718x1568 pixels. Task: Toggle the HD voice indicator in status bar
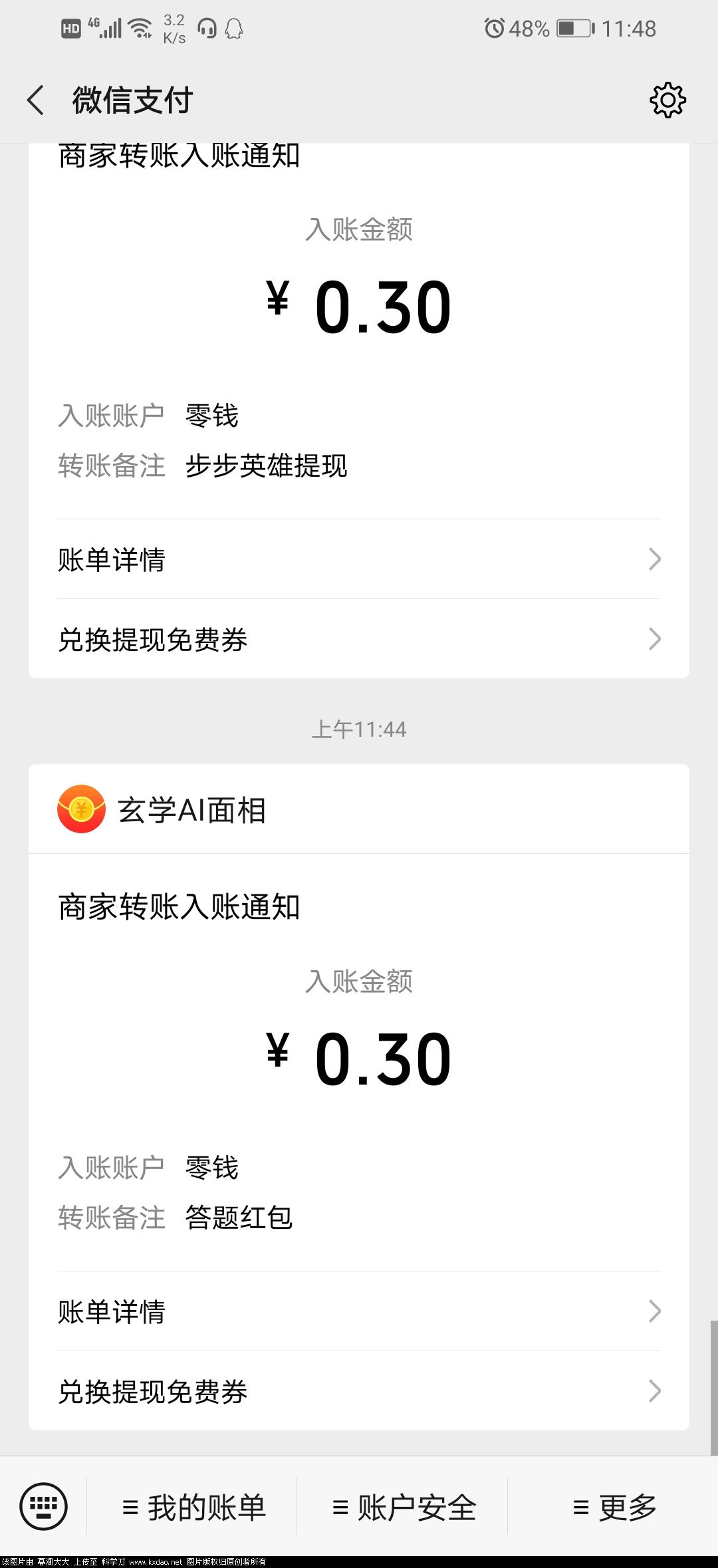(70, 28)
